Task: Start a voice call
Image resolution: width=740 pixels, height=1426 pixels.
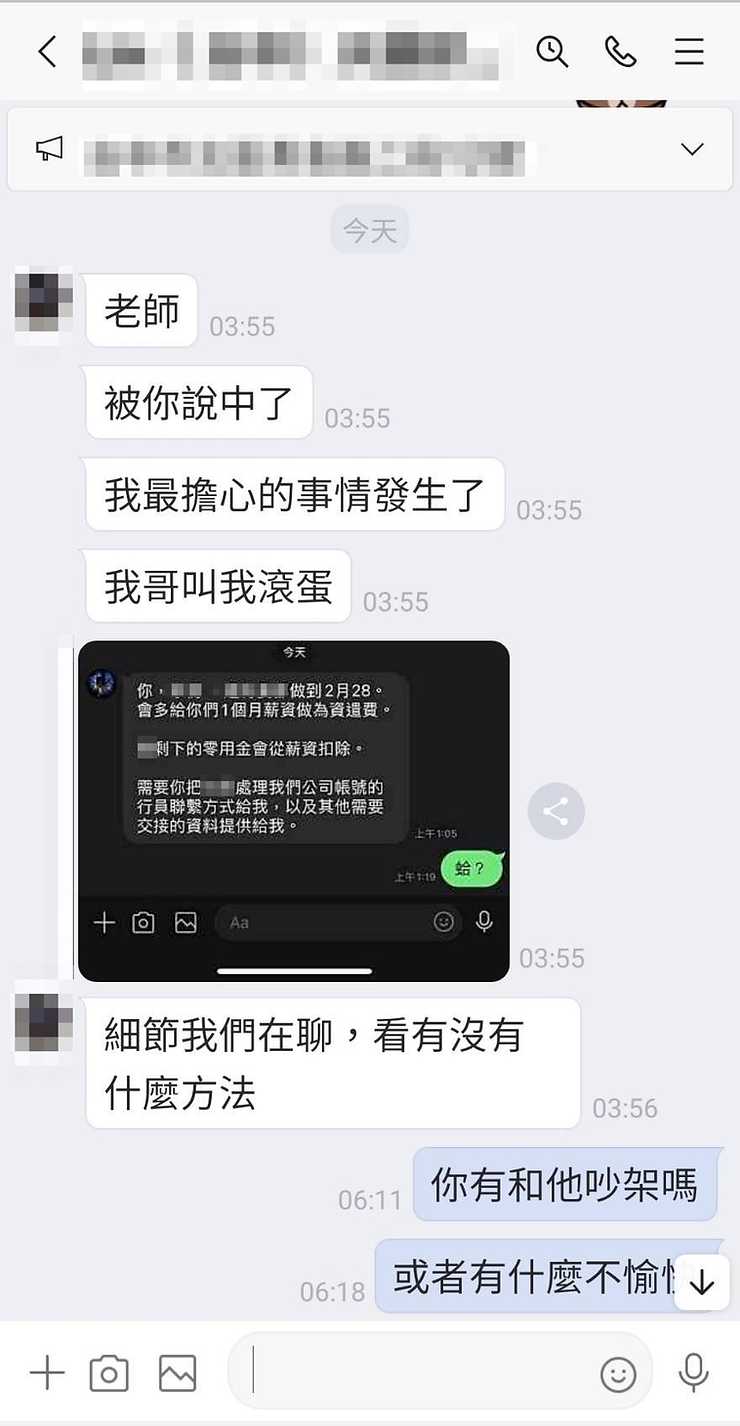Action: (x=620, y=51)
